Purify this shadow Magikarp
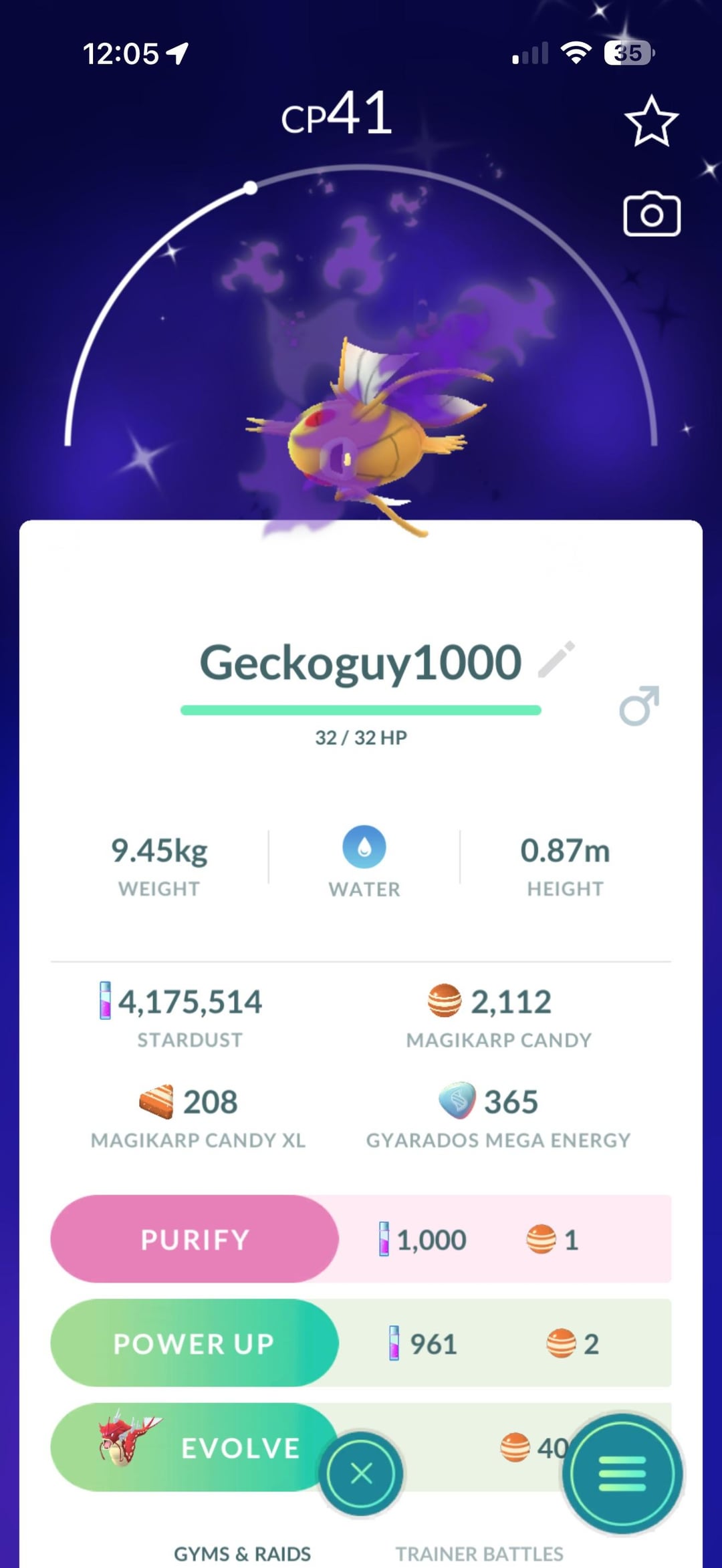 click(x=195, y=1239)
